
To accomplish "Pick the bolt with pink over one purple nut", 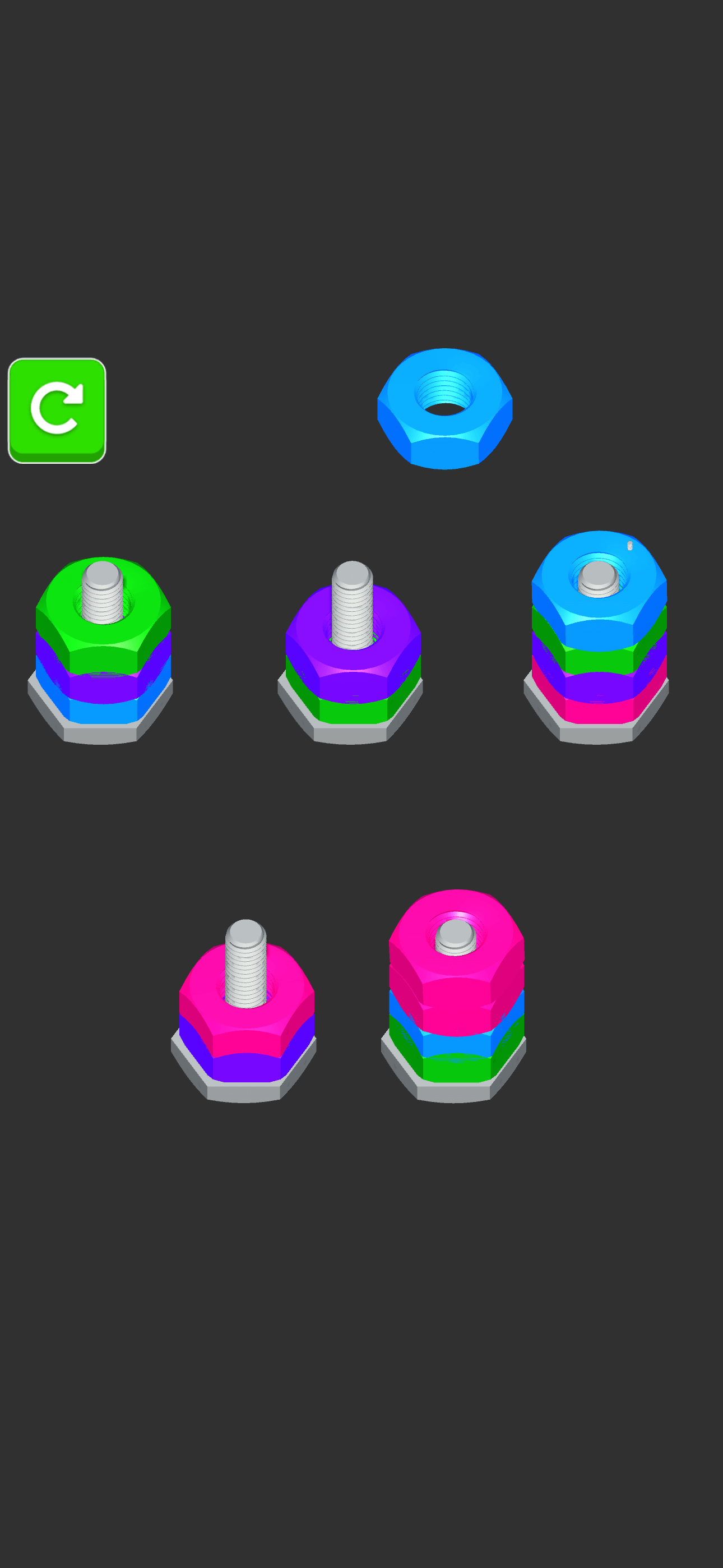I will click(246, 1011).
